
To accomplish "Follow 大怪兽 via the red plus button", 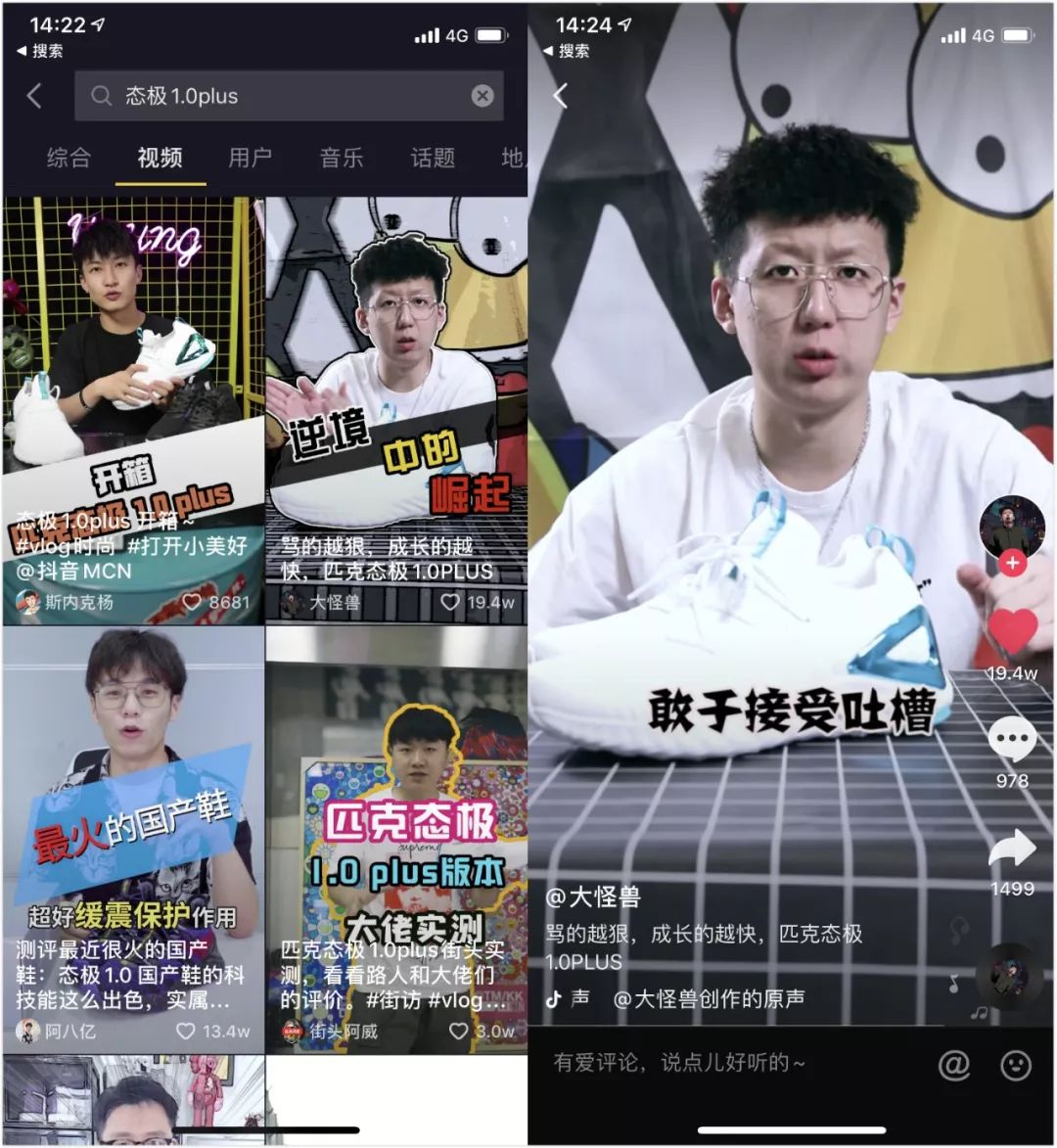I will click(x=1012, y=563).
